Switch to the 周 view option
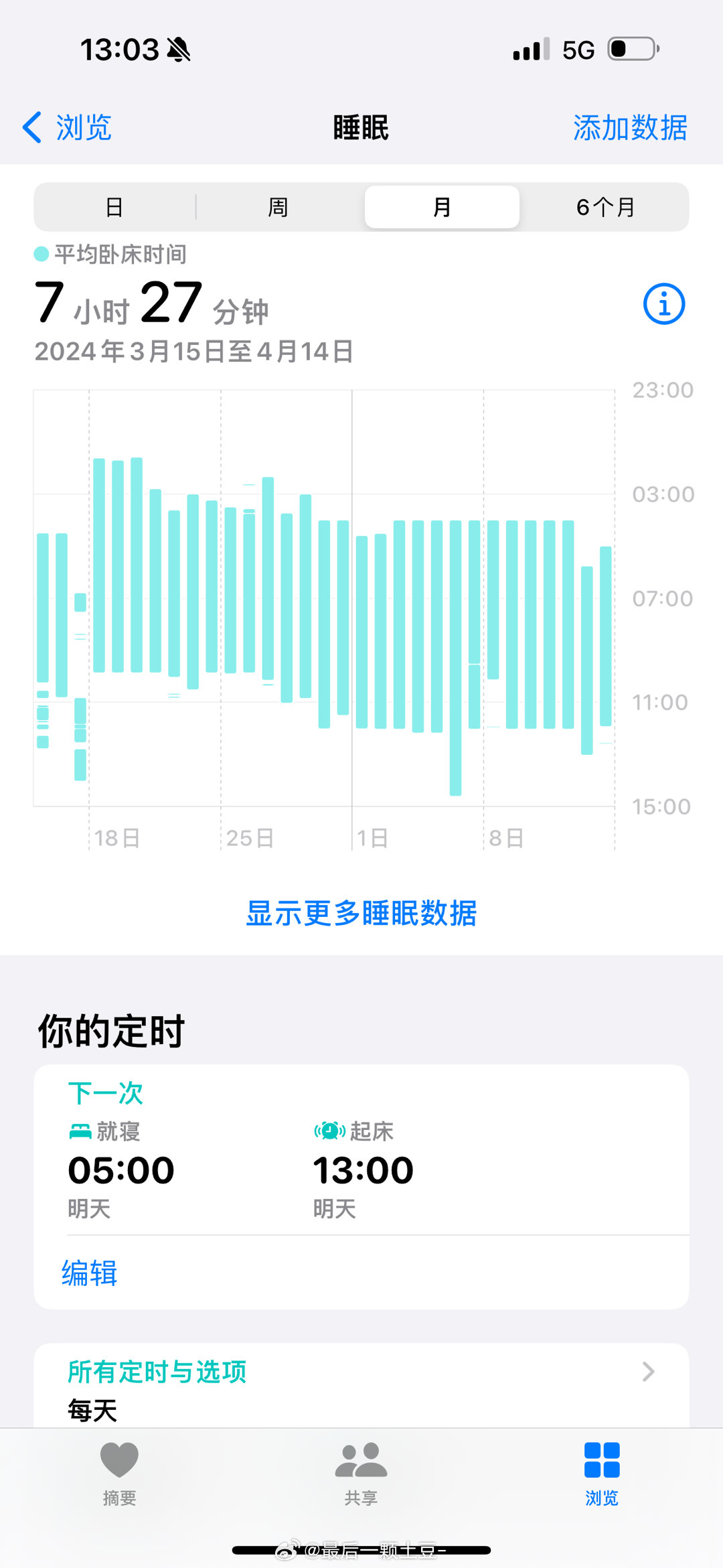The width and height of the screenshot is (723, 1568). 278,207
